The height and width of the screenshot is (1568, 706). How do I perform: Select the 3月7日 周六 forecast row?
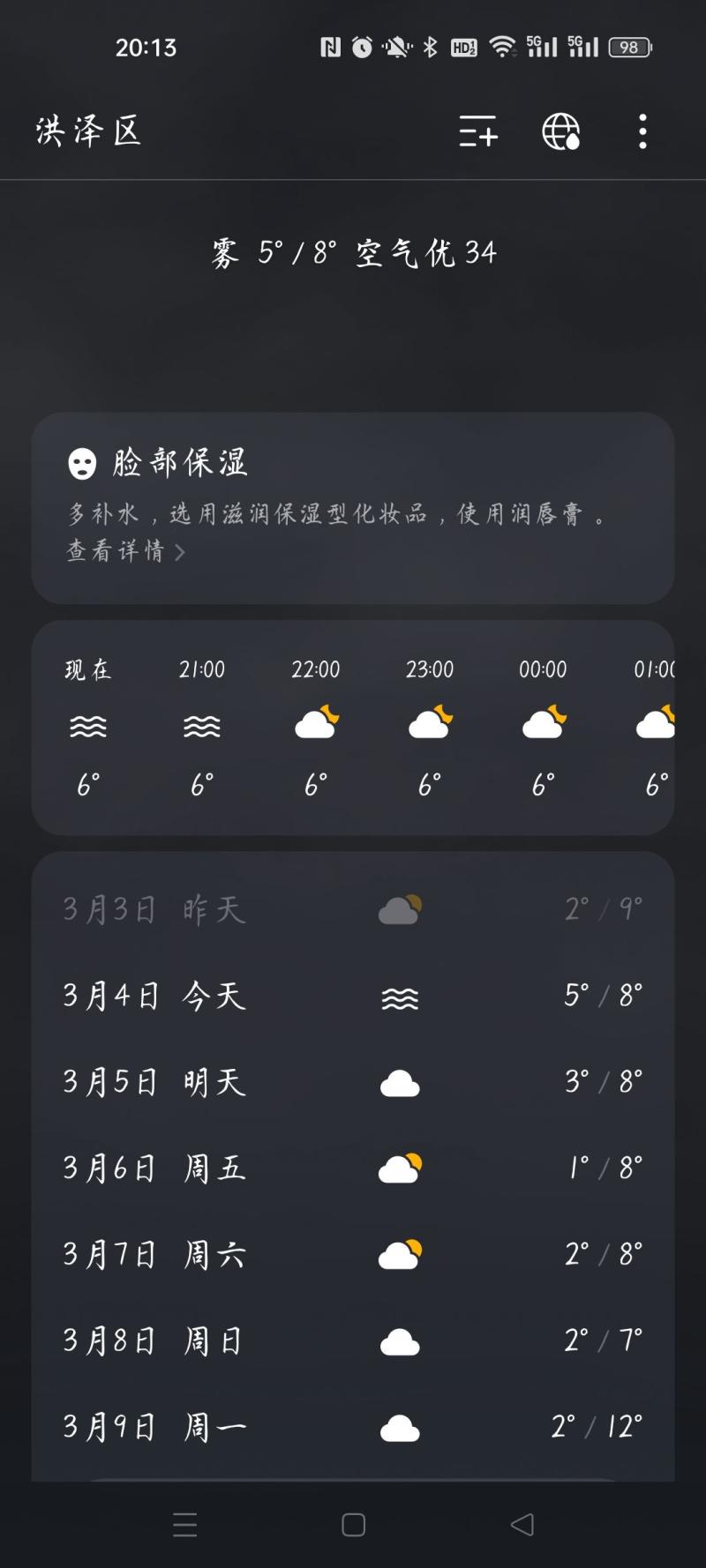(353, 1254)
